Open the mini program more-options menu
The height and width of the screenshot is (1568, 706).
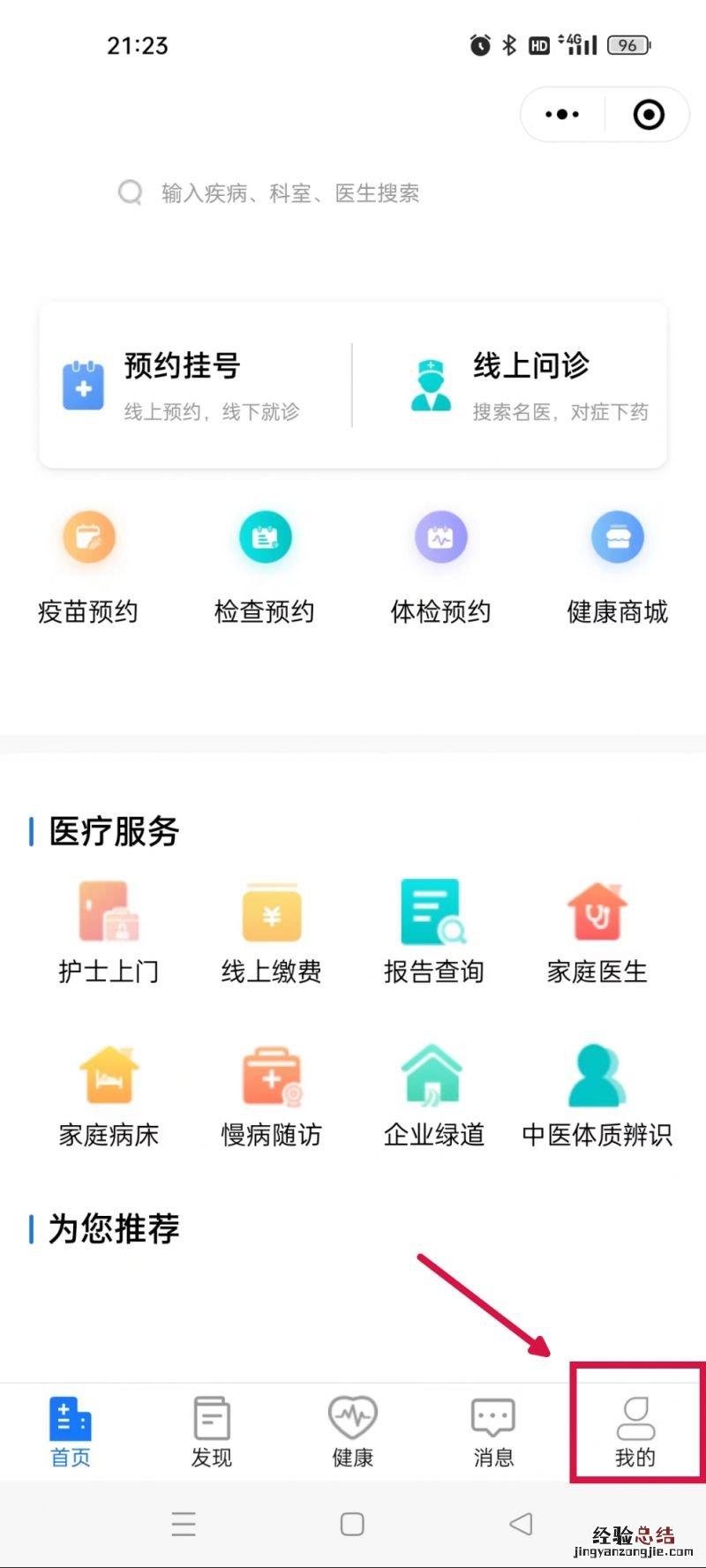pos(562,115)
